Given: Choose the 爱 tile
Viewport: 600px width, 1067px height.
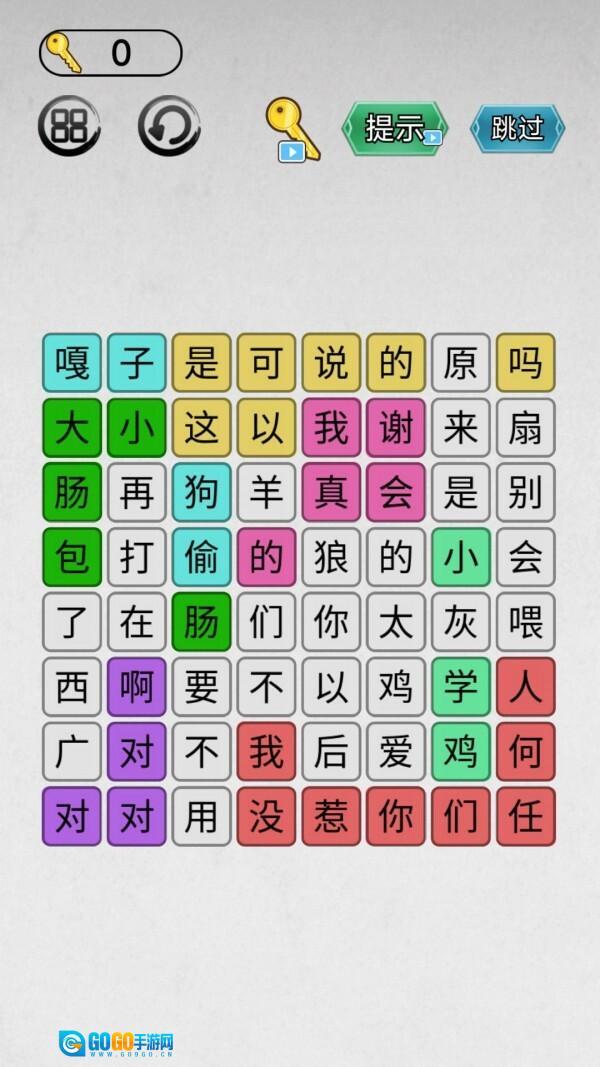Looking at the screenshot, I should point(396,752).
